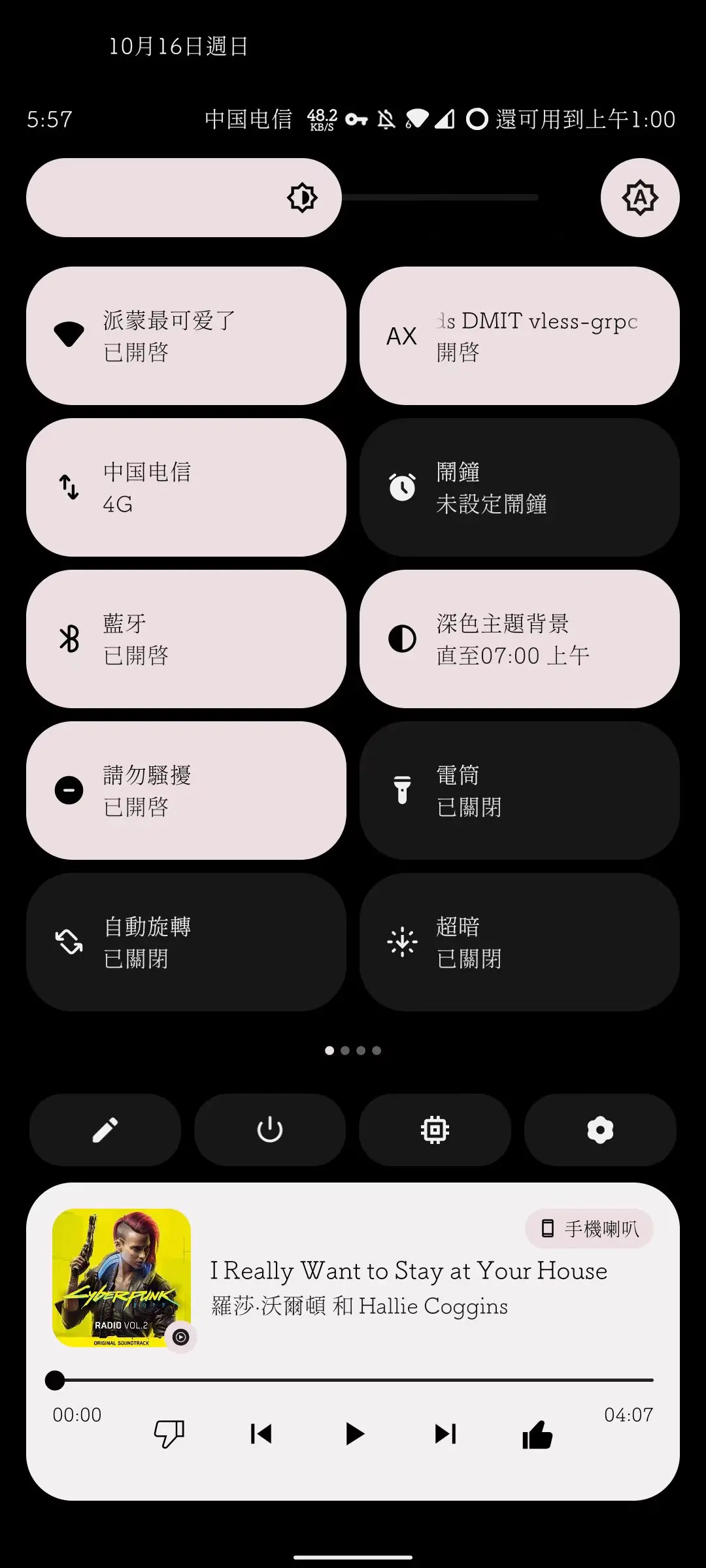Toggle the DMIT vless-grpc VPN tile

519,336
